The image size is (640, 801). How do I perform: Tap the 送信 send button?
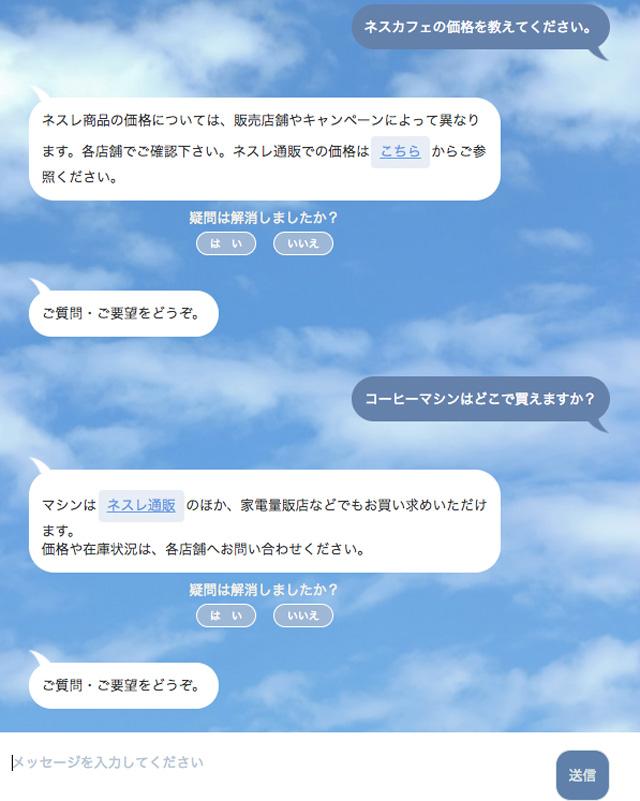(582, 775)
